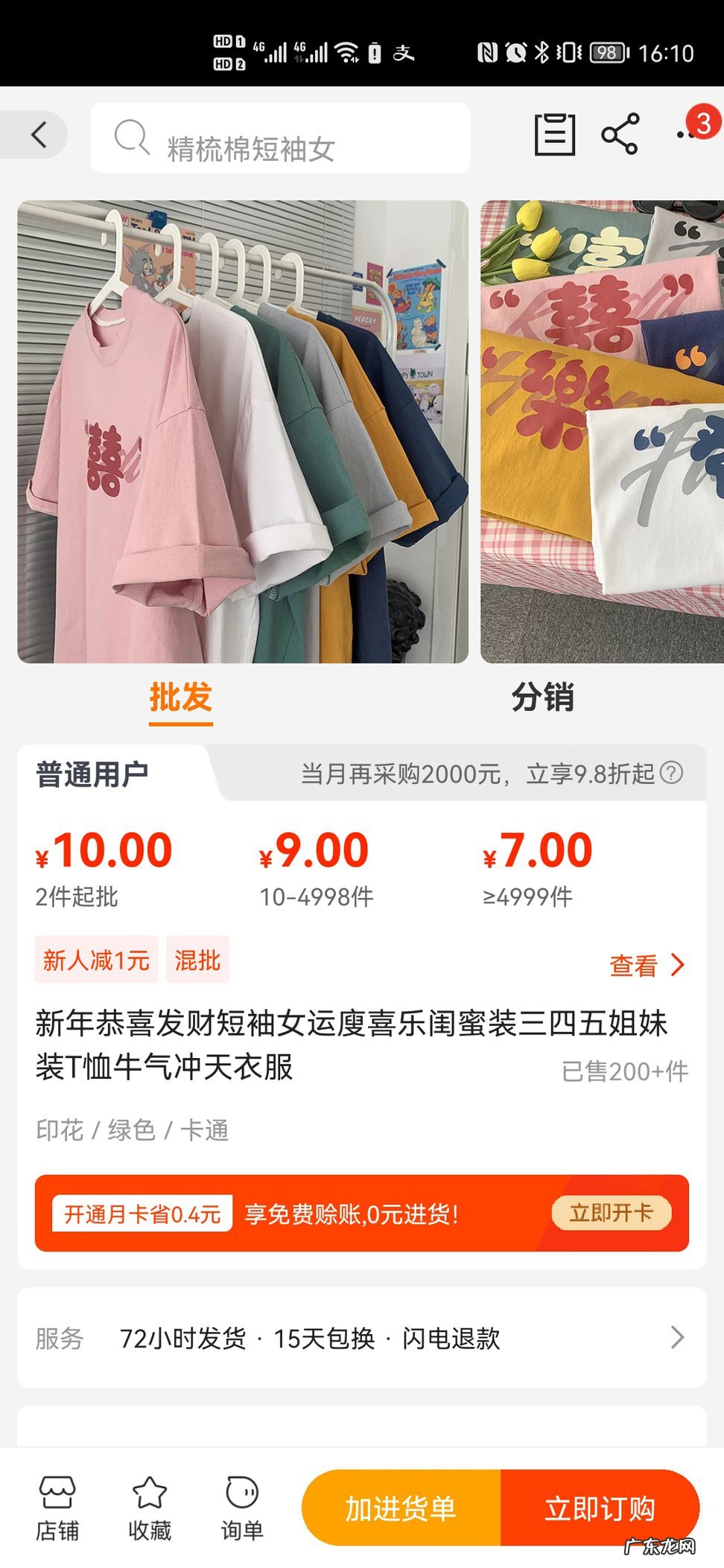Select the 混批 mixed batch tag

point(197,960)
